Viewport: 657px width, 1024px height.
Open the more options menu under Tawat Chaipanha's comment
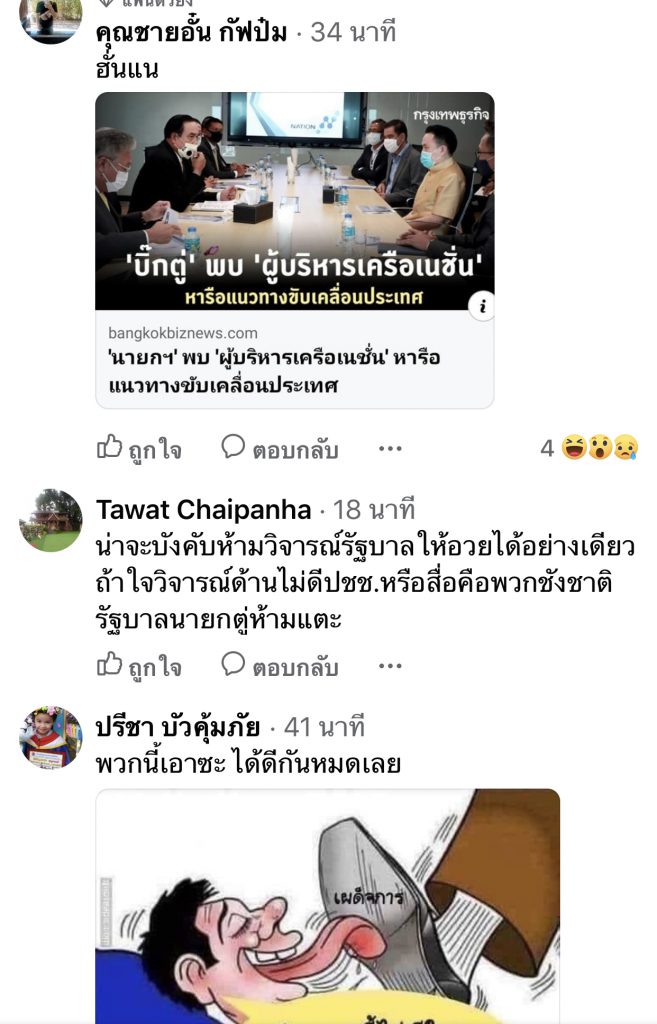[x=390, y=666]
